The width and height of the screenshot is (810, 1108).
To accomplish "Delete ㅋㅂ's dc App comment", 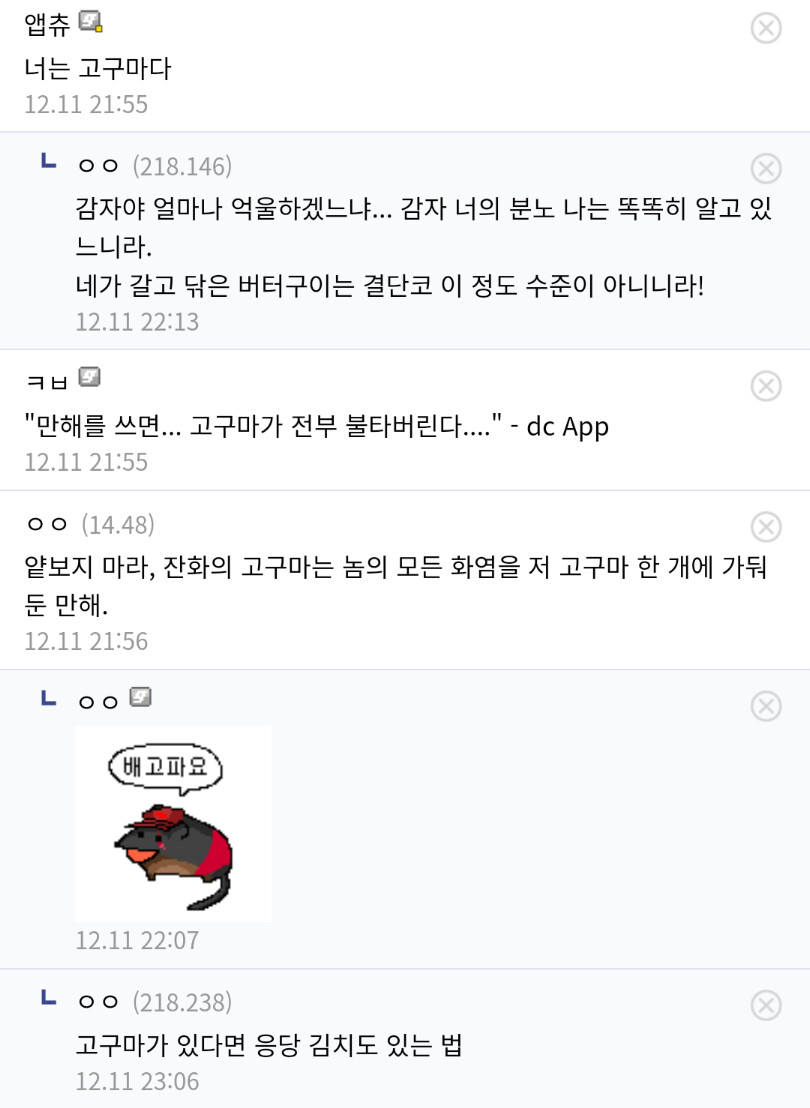I will pyautogui.click(x=766, y=386).
